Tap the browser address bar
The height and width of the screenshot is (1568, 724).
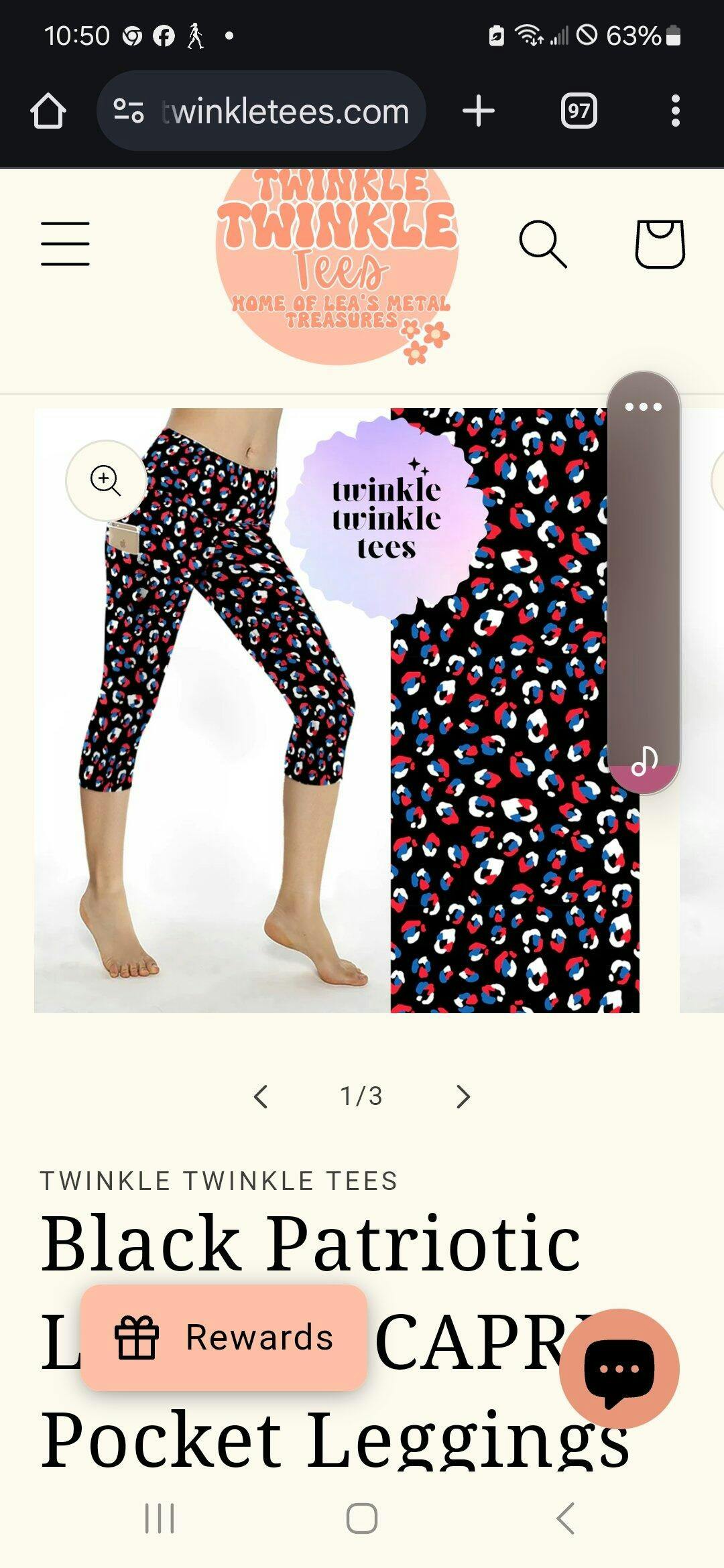pyautogui.click(x=261, y=111)
